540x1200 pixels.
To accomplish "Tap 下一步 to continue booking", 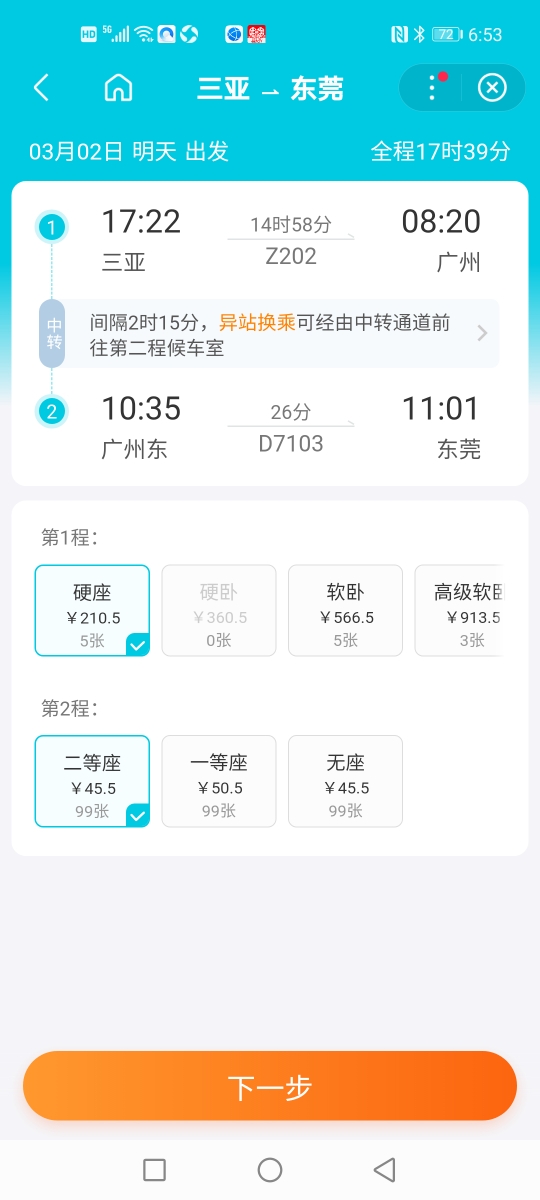I will click(x=270, y=1086).
